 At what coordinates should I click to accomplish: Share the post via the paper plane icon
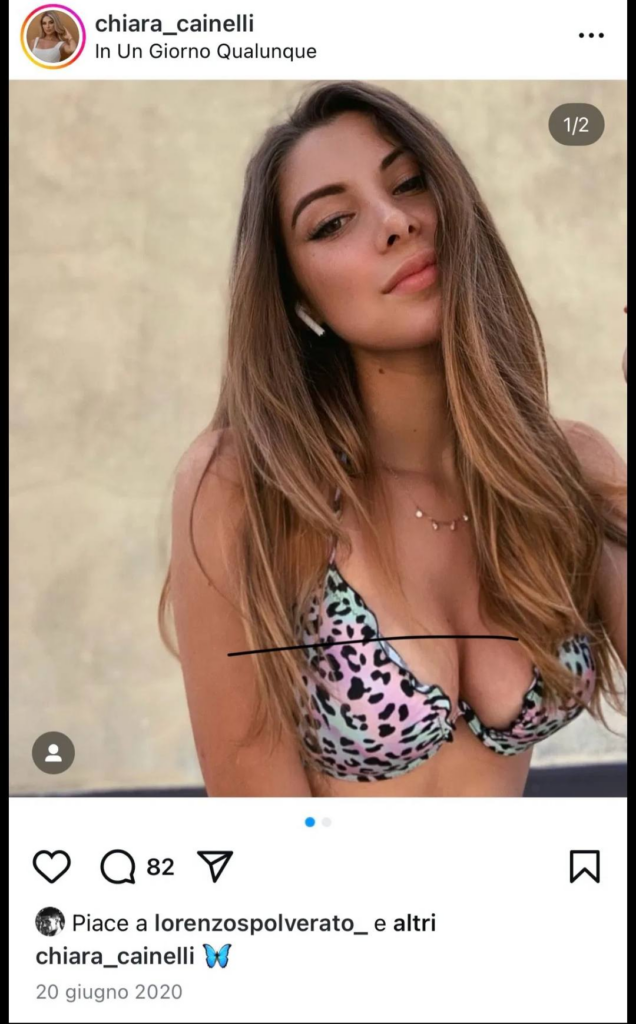(214, 866)
